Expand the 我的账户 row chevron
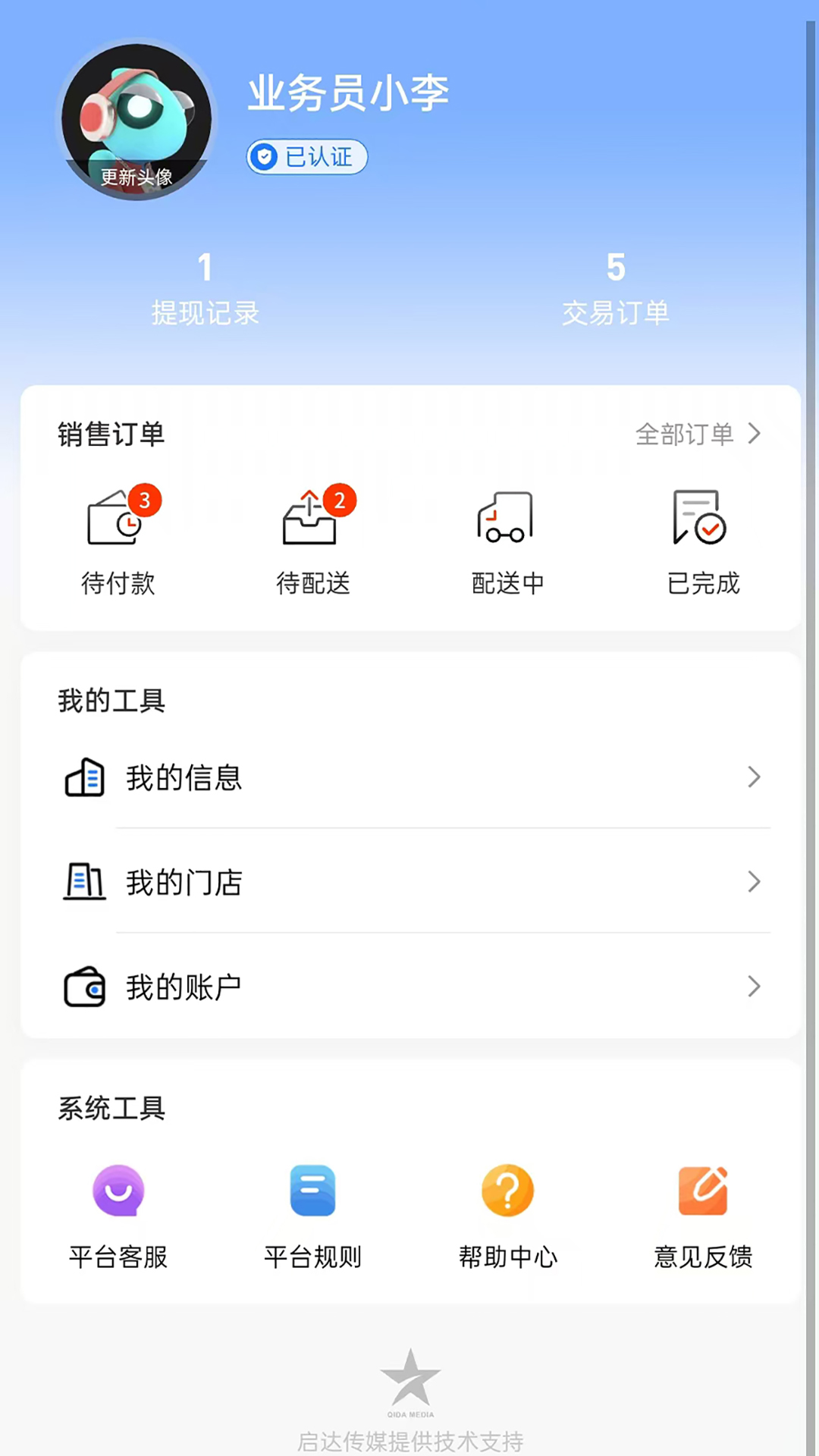 pyautogui.click(x=755, y=987)
